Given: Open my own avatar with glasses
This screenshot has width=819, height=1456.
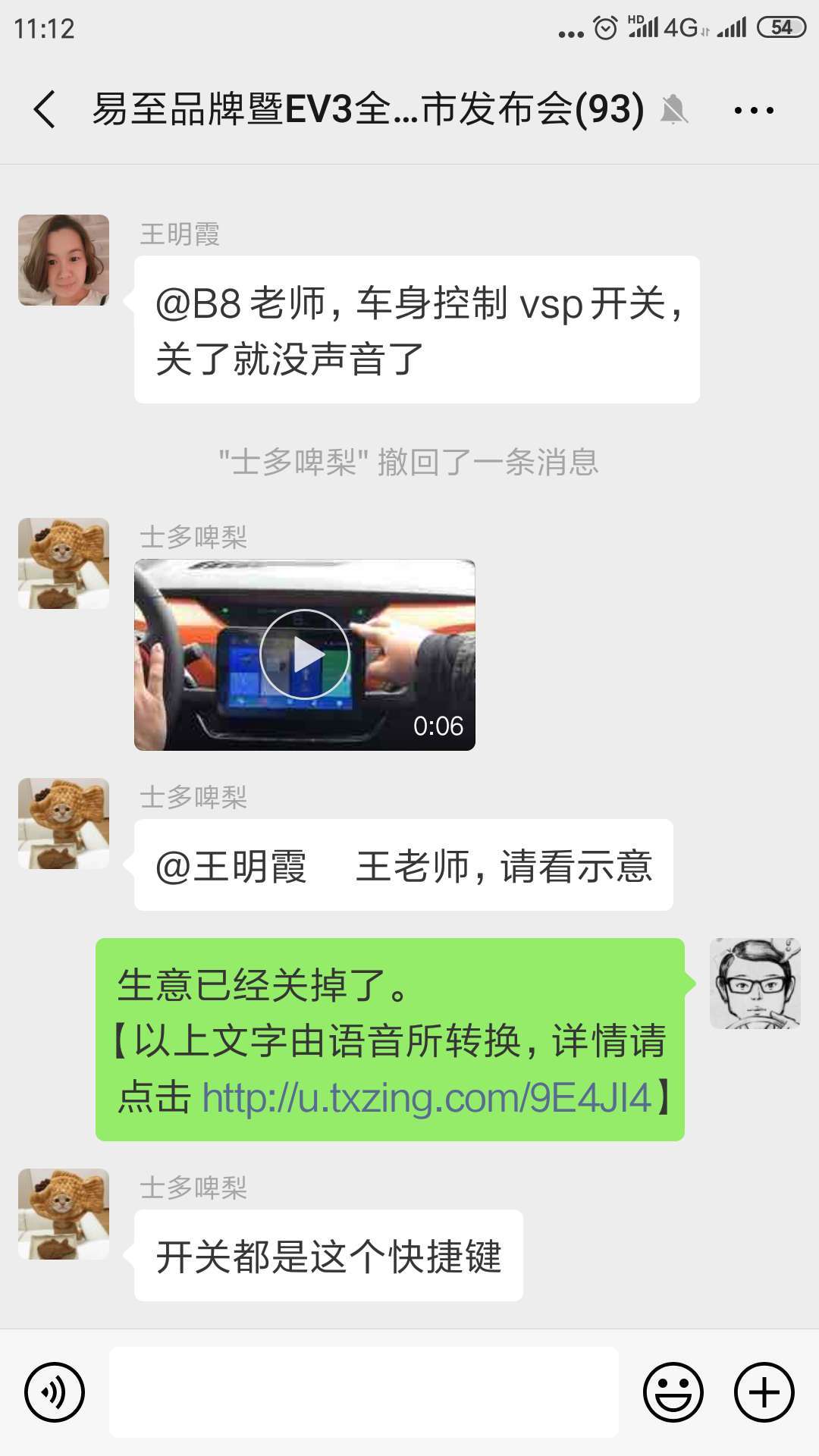Looking at the screenshot, I should 755,984.
